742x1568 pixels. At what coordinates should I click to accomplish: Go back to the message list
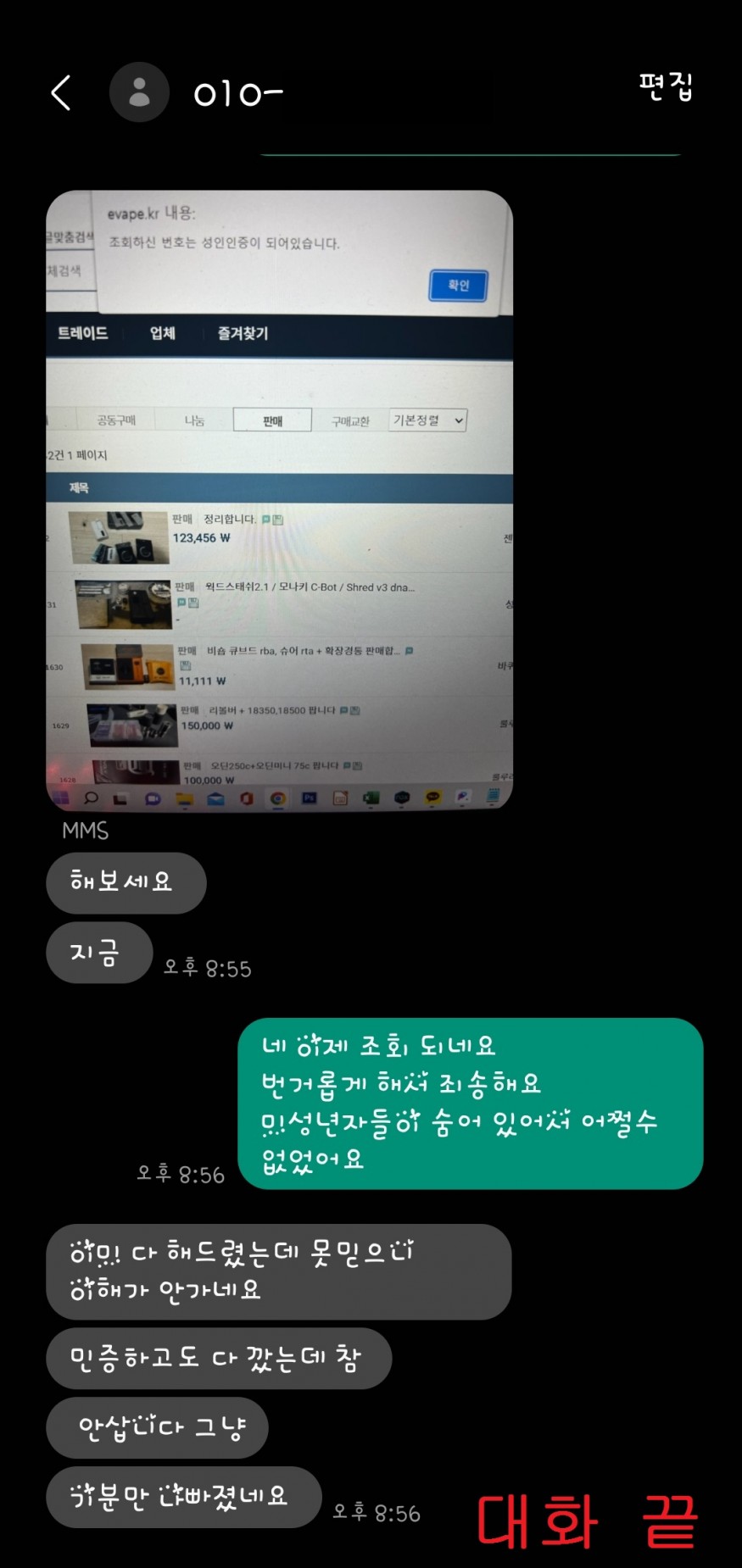[61, 92]
